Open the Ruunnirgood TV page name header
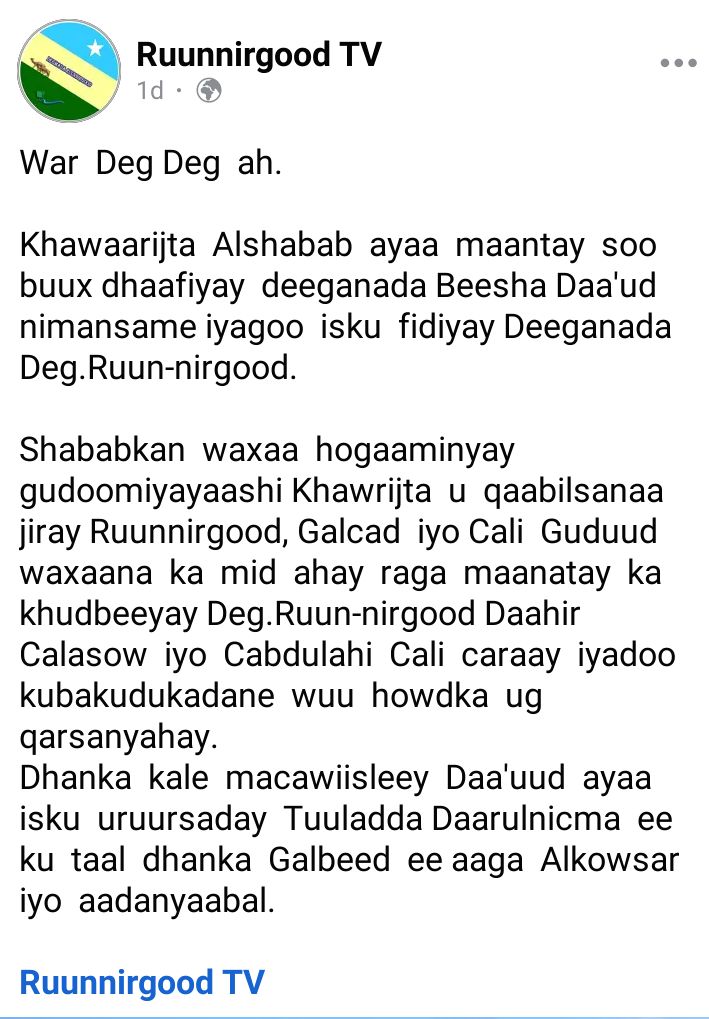The image size is (709, 1019). [x=258, y=53]
